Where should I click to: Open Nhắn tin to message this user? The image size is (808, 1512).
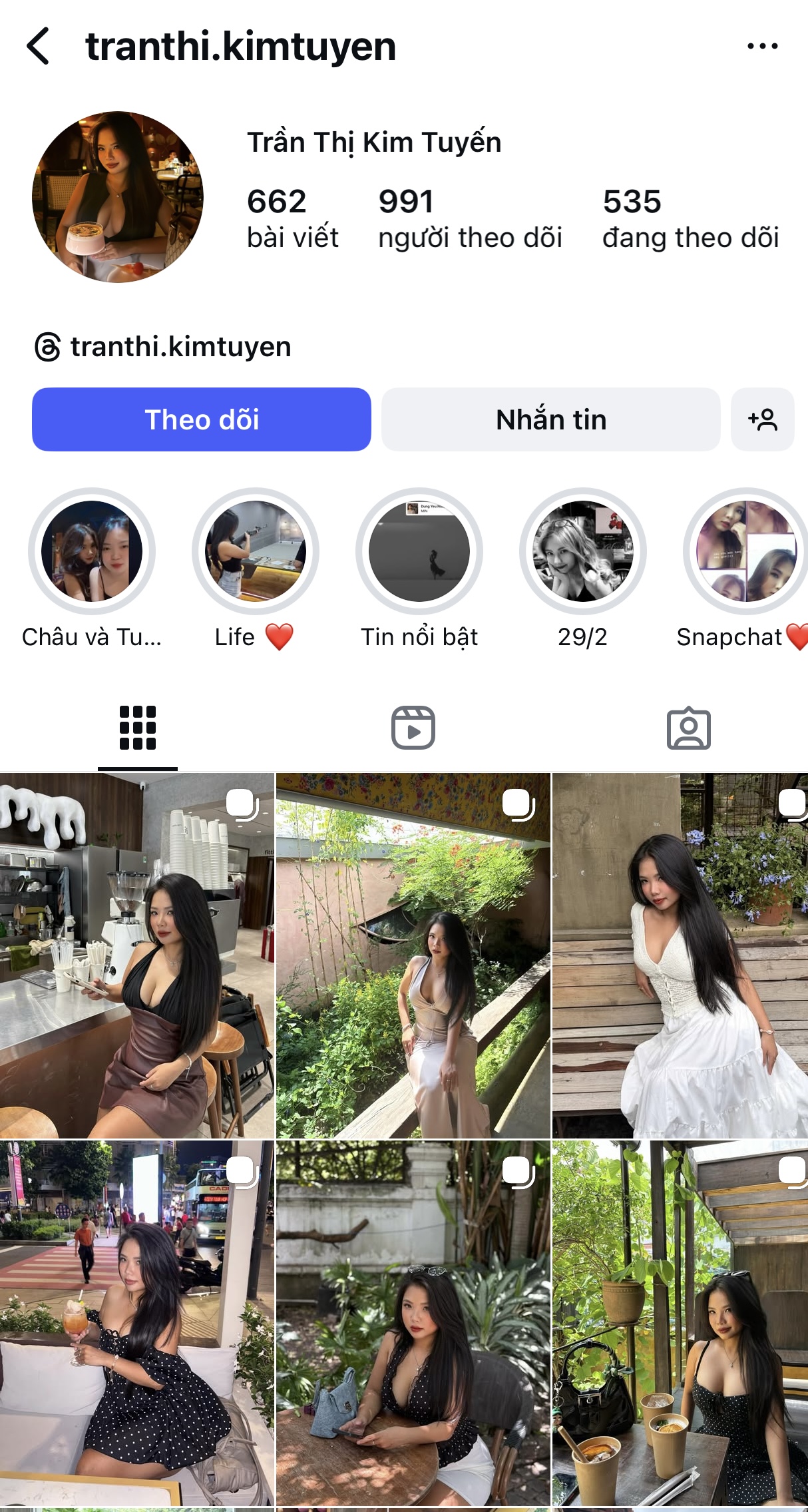point(550,419)
